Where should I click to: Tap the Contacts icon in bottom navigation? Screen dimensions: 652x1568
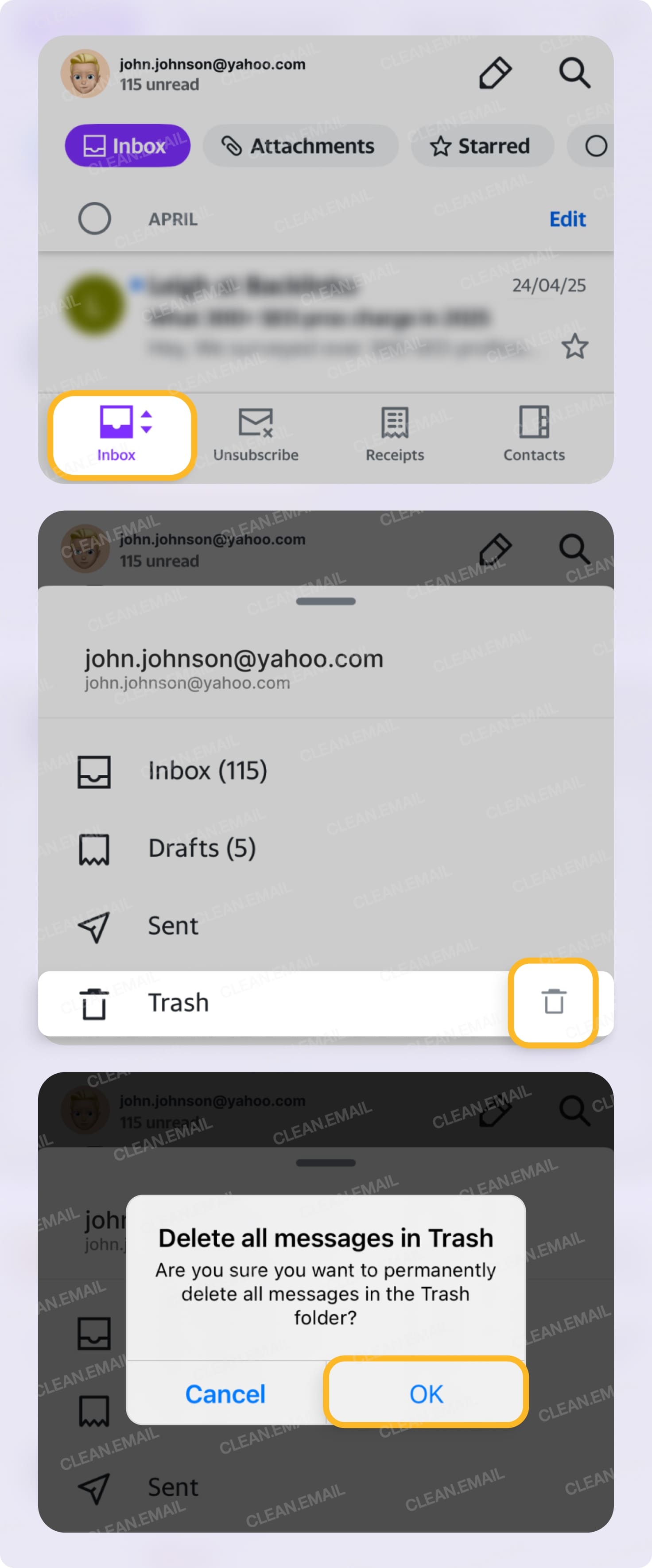pos(533,433)
